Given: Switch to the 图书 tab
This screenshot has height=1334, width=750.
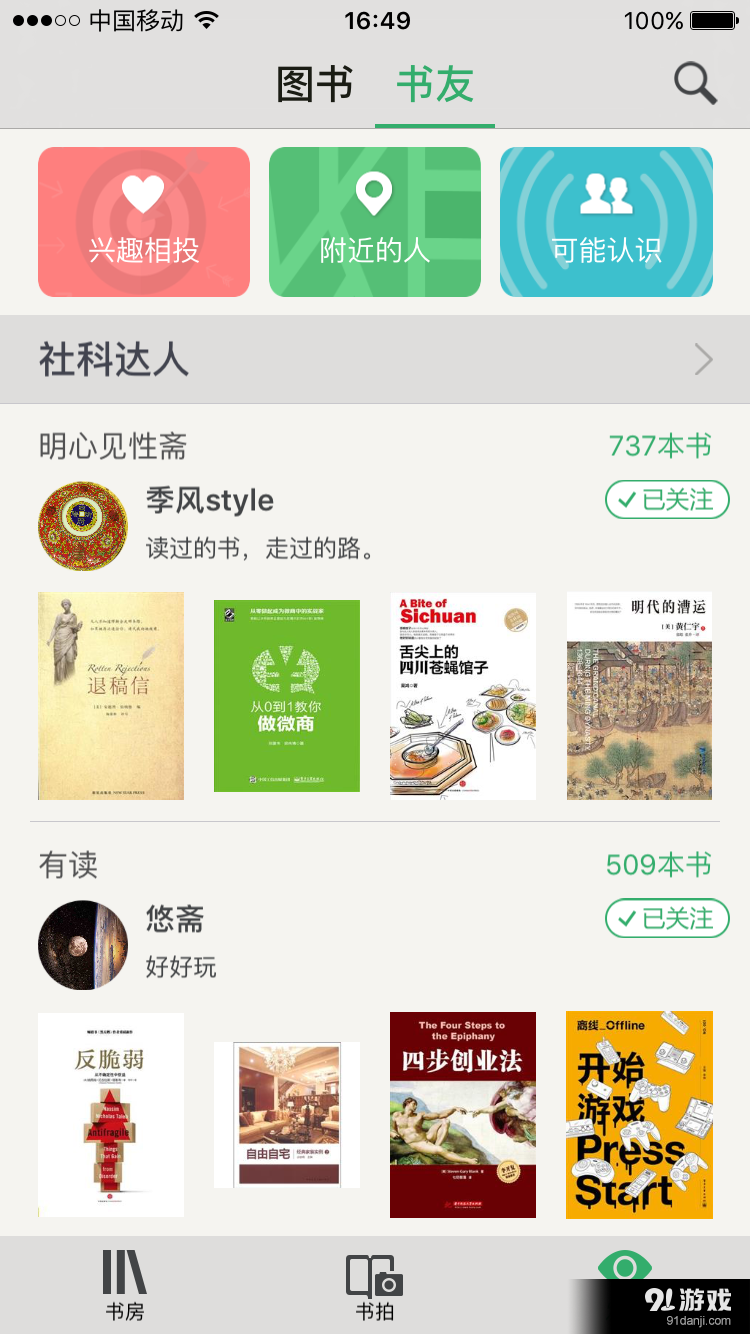Looking at the screenshot, I should 314,86.
